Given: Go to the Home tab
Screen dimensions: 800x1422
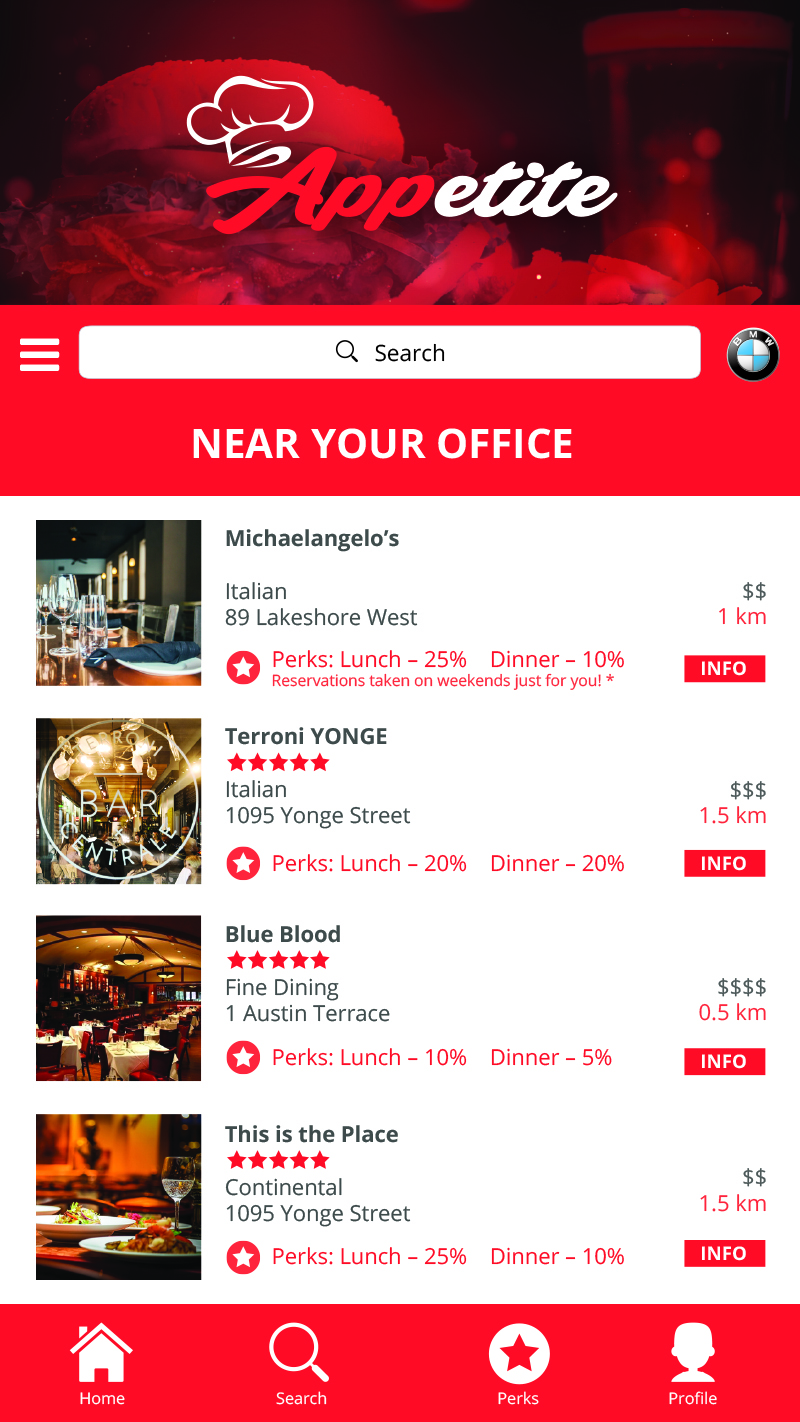Looking at the screenshot, I should 102,1364.
